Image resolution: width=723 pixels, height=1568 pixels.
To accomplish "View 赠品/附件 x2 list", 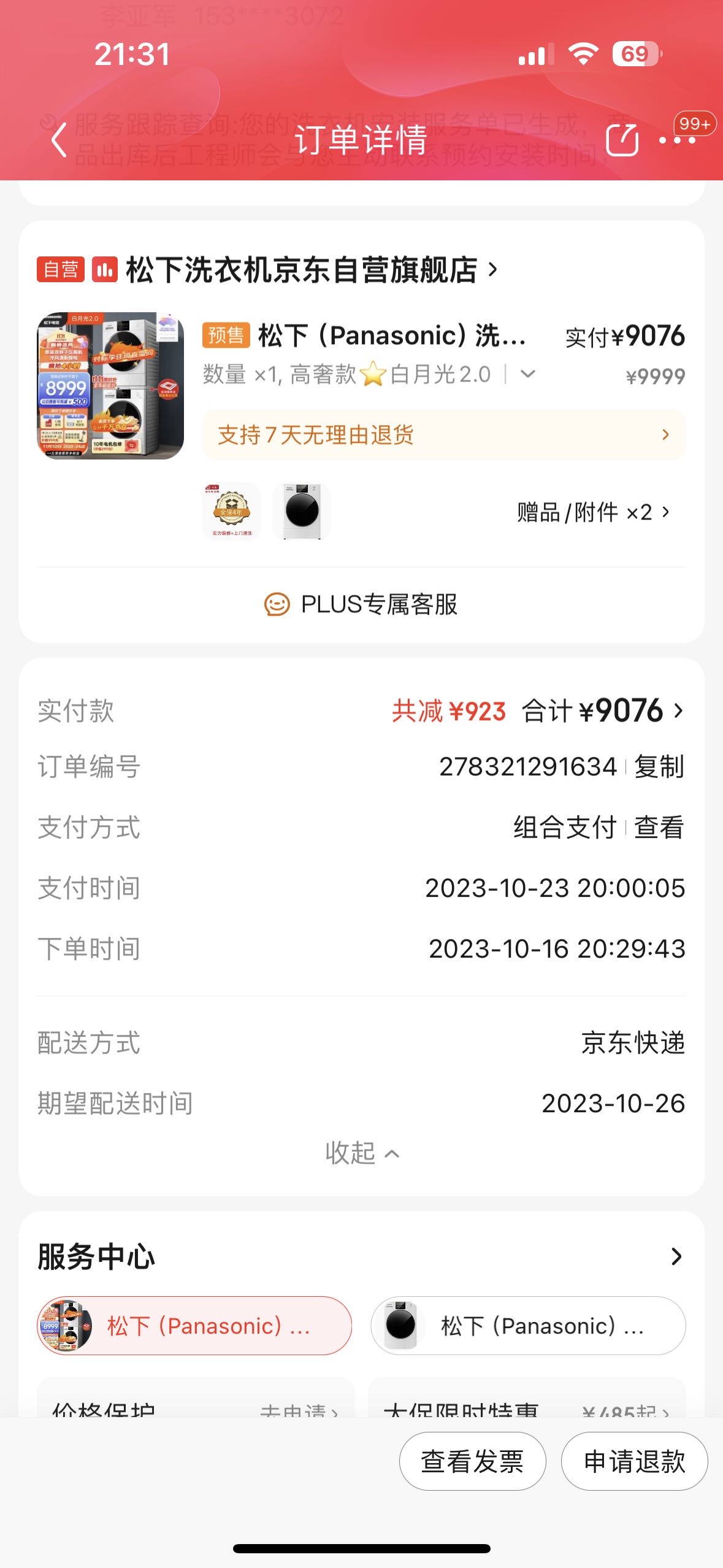I will 592,512.
